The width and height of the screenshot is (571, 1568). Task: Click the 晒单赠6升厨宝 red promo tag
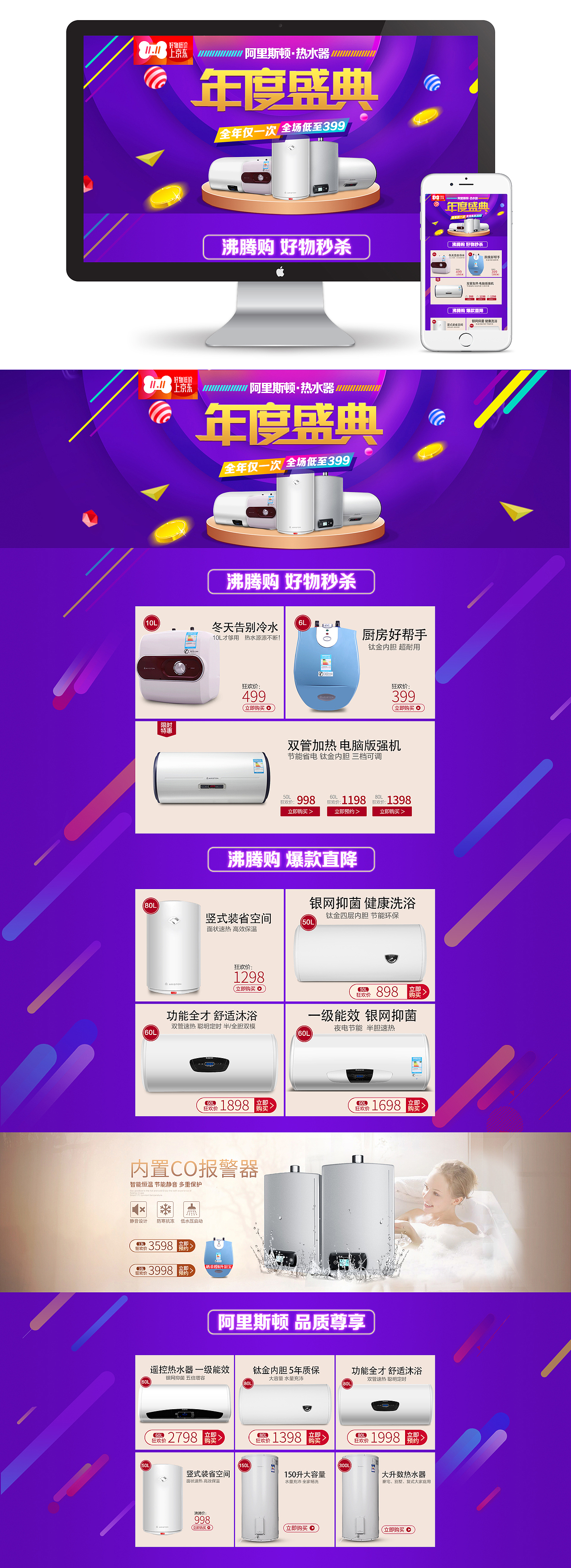tap(219, 1267)
